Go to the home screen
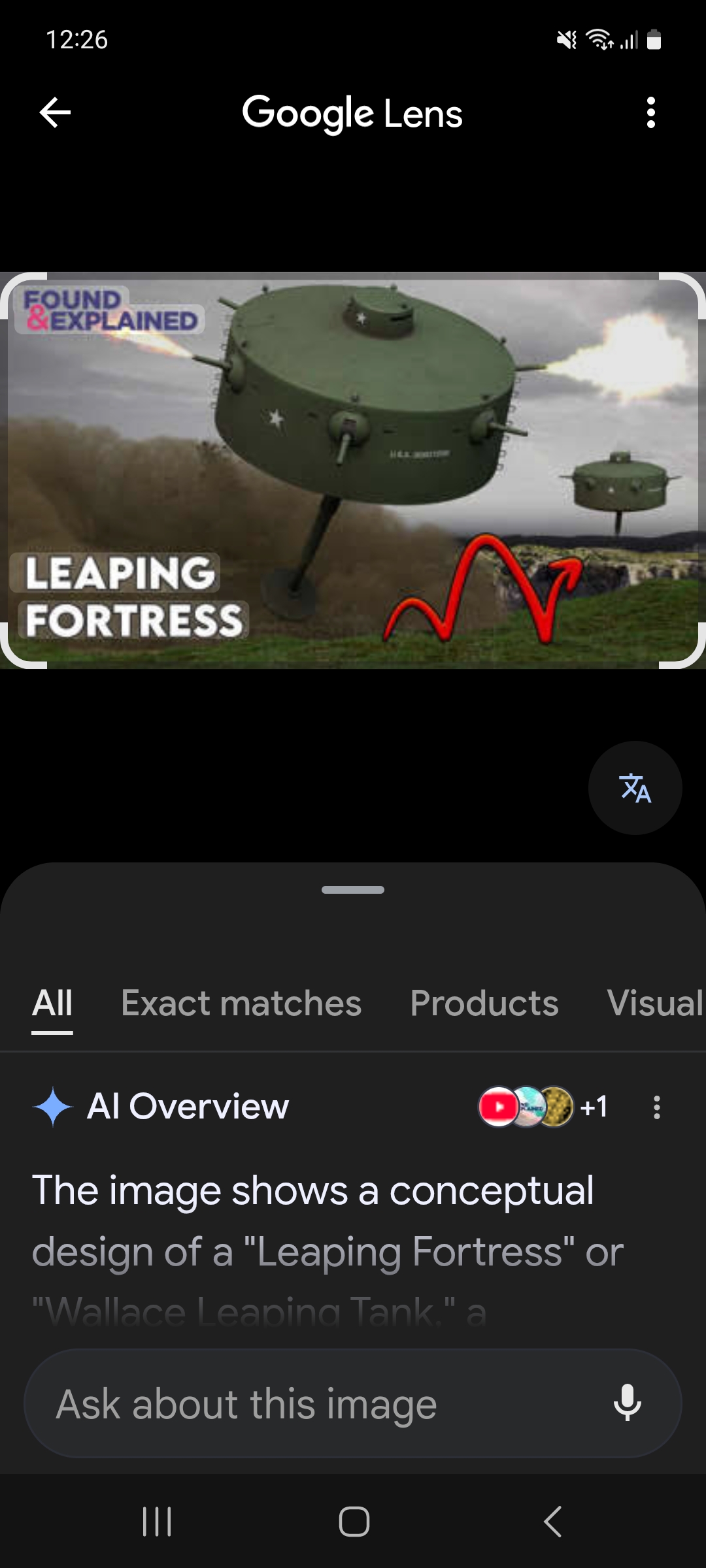706x1568 pixels. [354, 1522]
